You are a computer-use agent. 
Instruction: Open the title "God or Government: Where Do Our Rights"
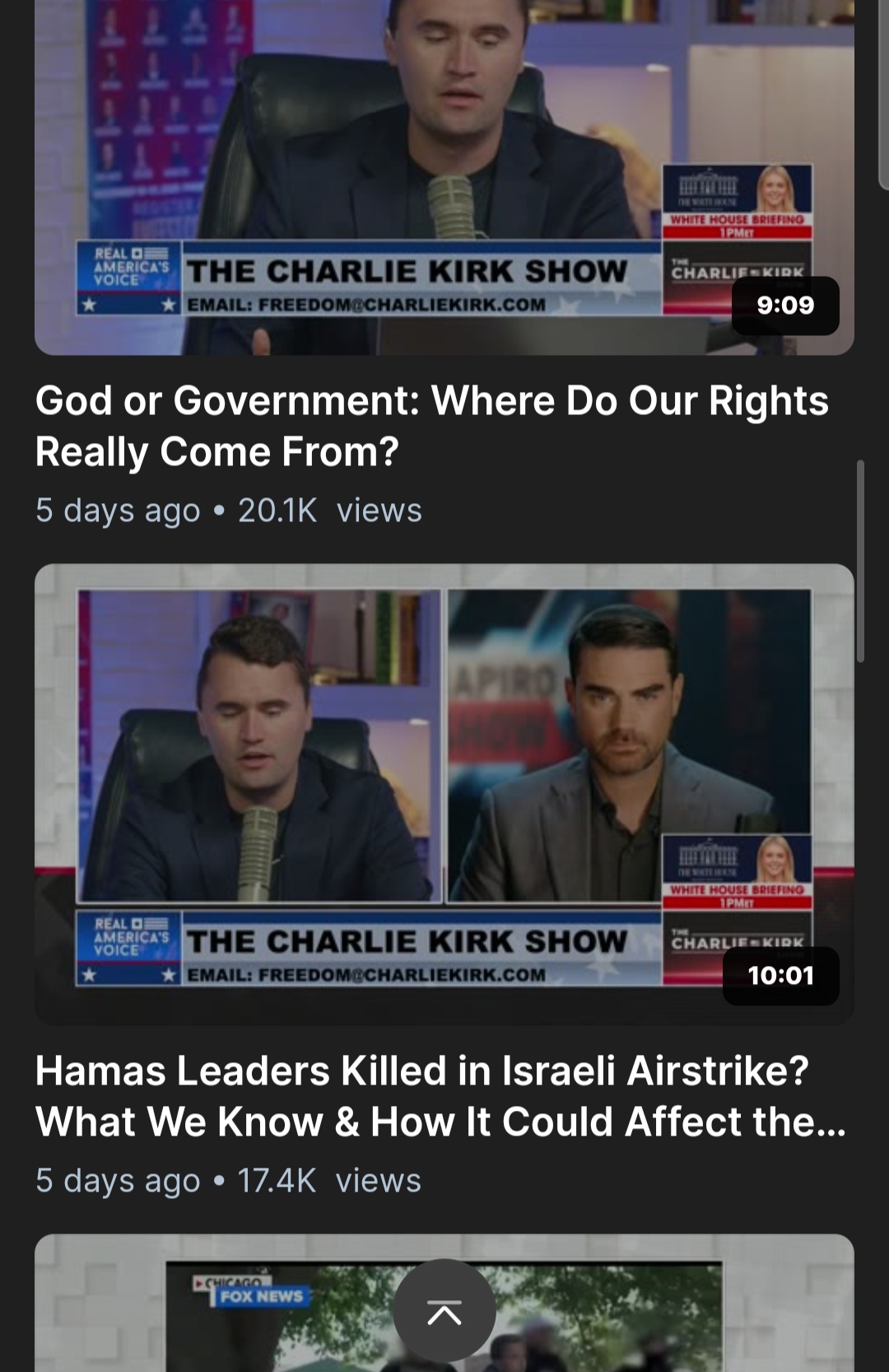click(431, 426)
